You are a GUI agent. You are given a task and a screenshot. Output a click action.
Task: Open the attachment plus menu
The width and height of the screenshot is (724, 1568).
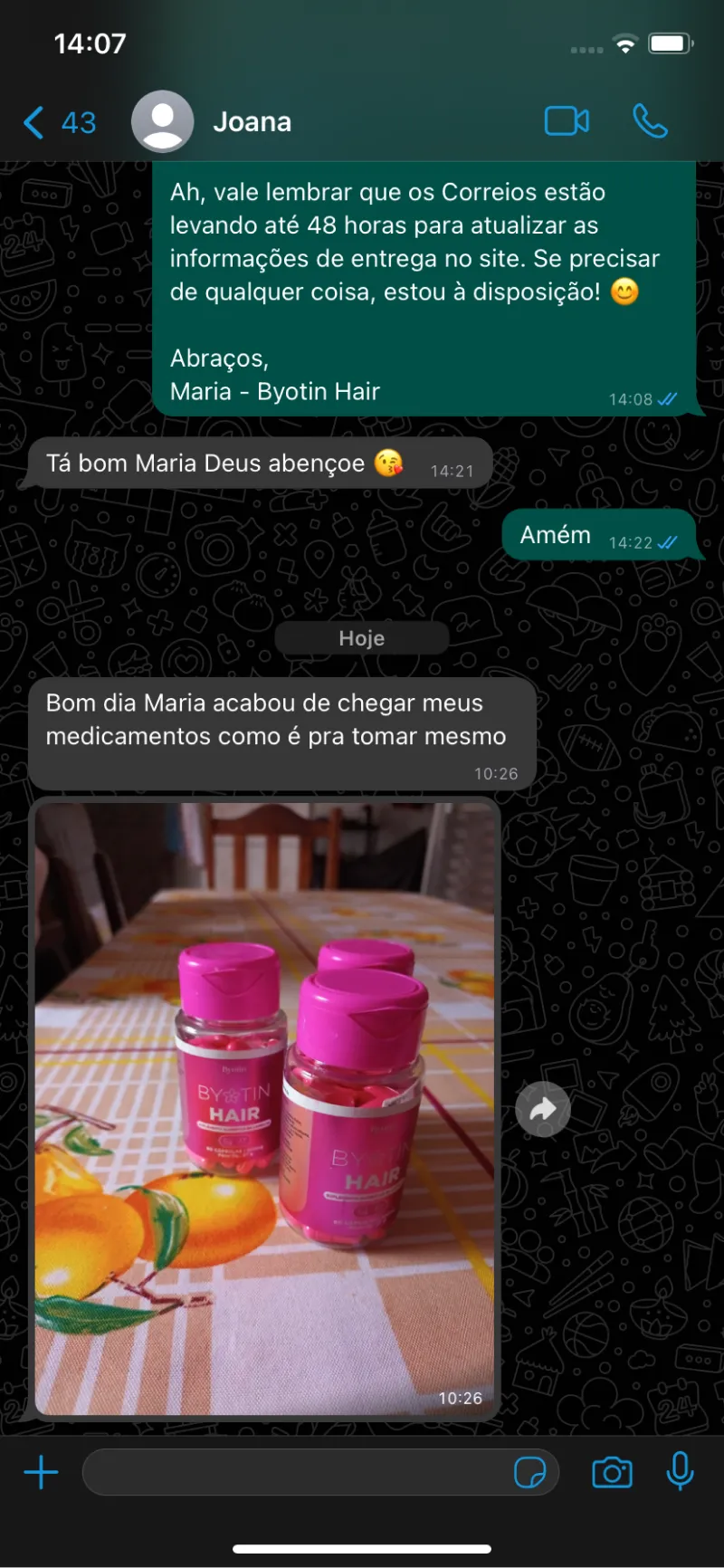pos(41,1472)
